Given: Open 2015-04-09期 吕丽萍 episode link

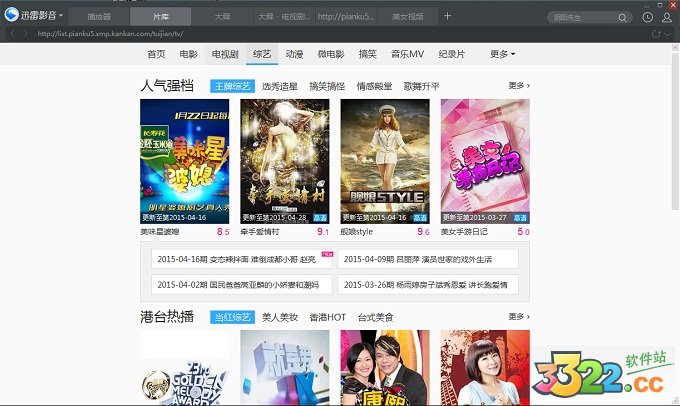Looking at the screenshot, I should 428,259.
